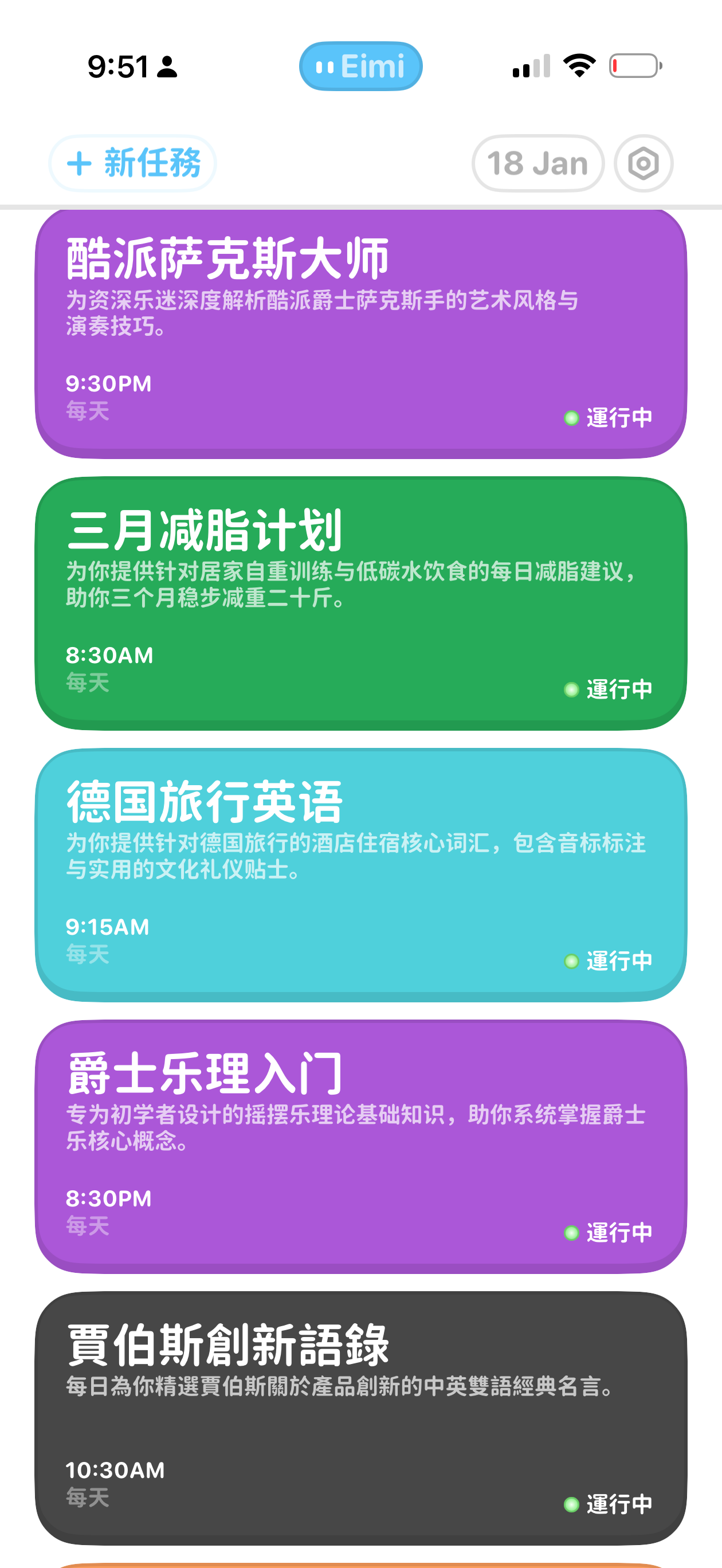722x1568 pixels.
Task: Open the 三月减脂计划 task card
Action: coord(361,603)
